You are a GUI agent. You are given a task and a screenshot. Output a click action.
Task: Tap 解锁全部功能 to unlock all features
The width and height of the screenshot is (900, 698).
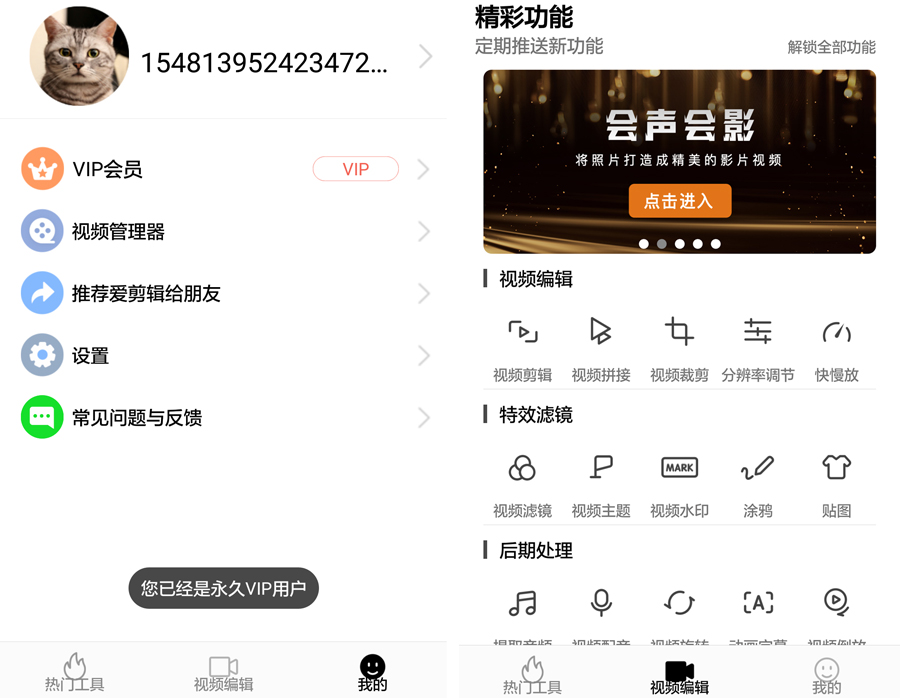[831, 47]
